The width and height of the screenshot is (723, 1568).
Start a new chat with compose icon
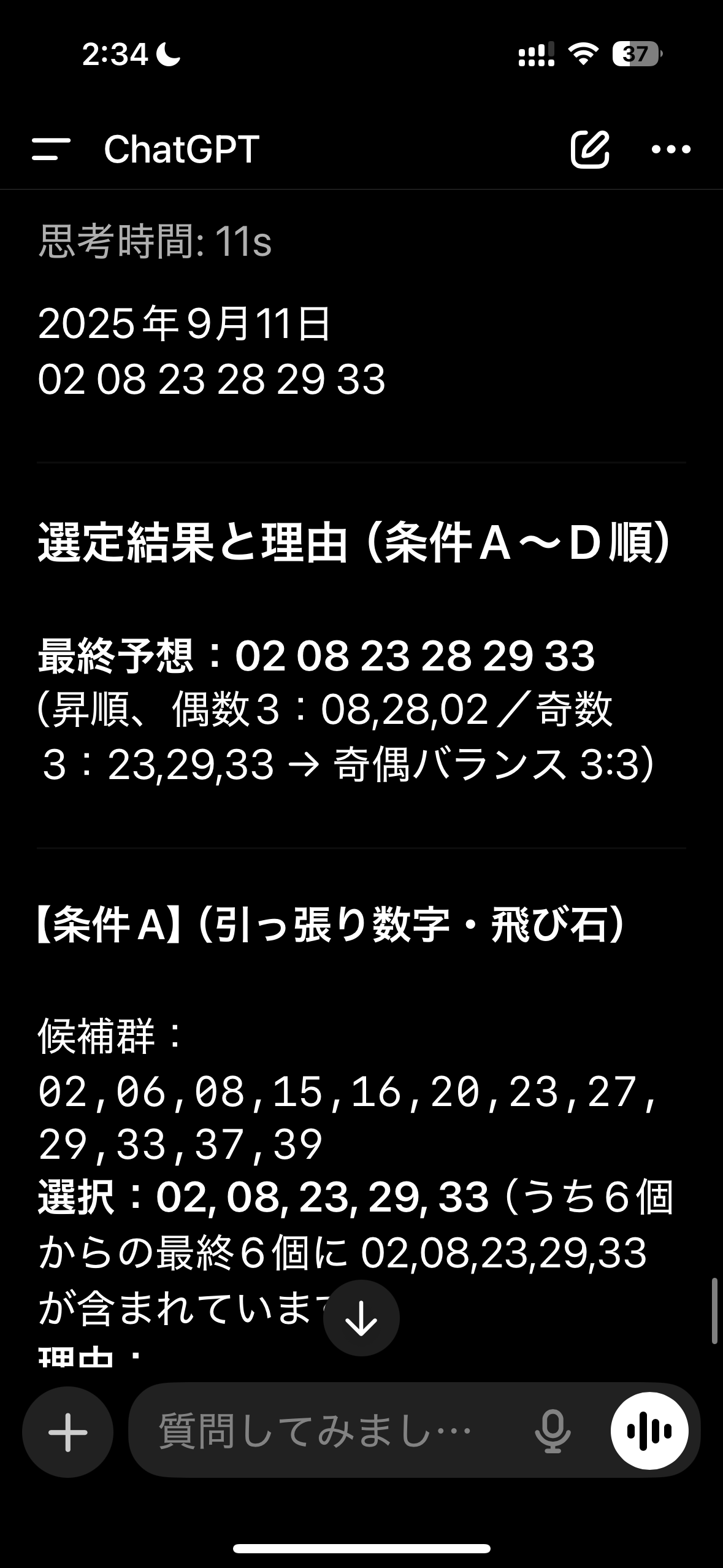click(x=589, y=149)
